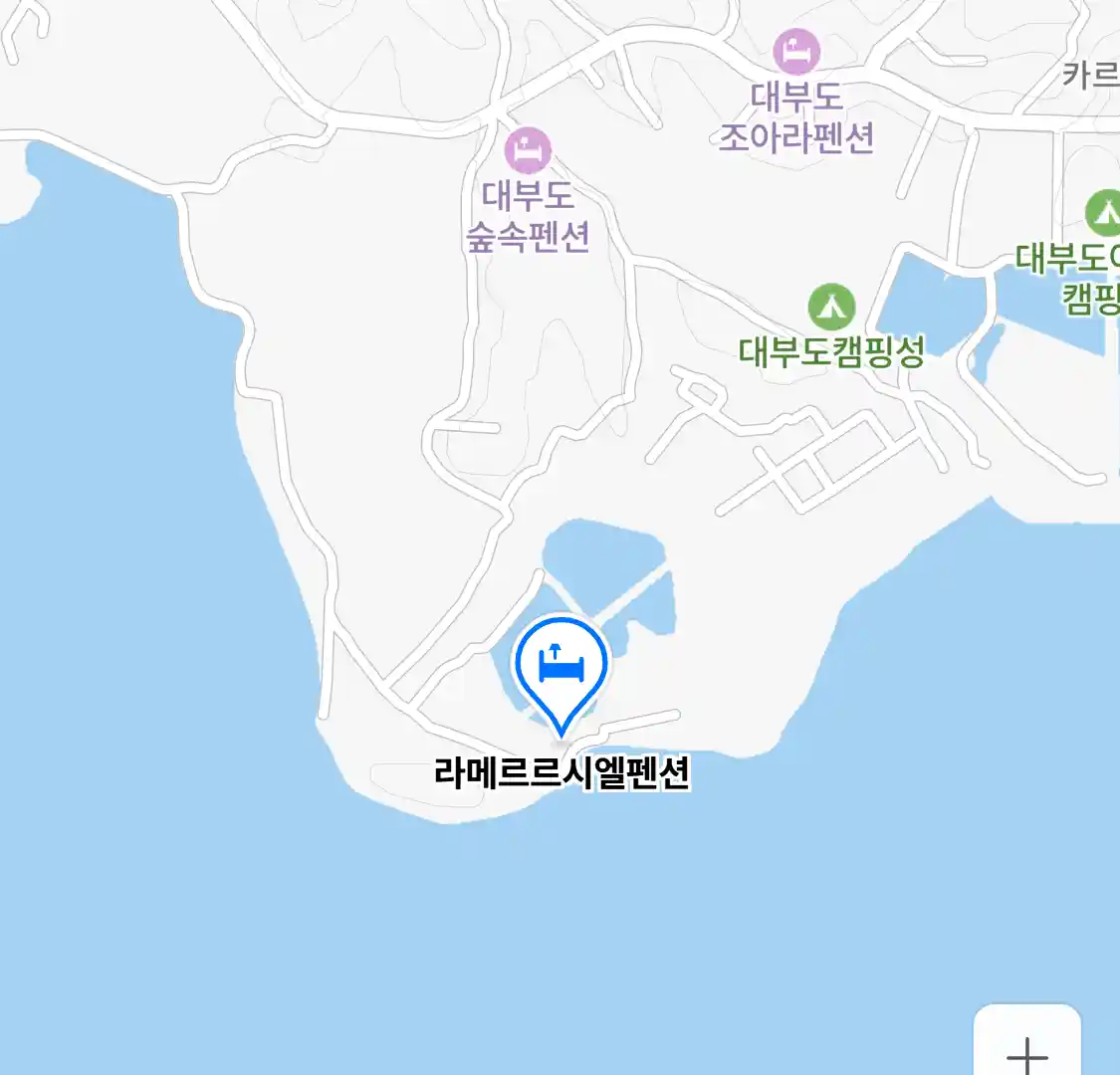Open the 대부도 숲속펜션 map marker
Image resolution: width=1120 pixels, height=1075 pixels.
coord(528,151)
